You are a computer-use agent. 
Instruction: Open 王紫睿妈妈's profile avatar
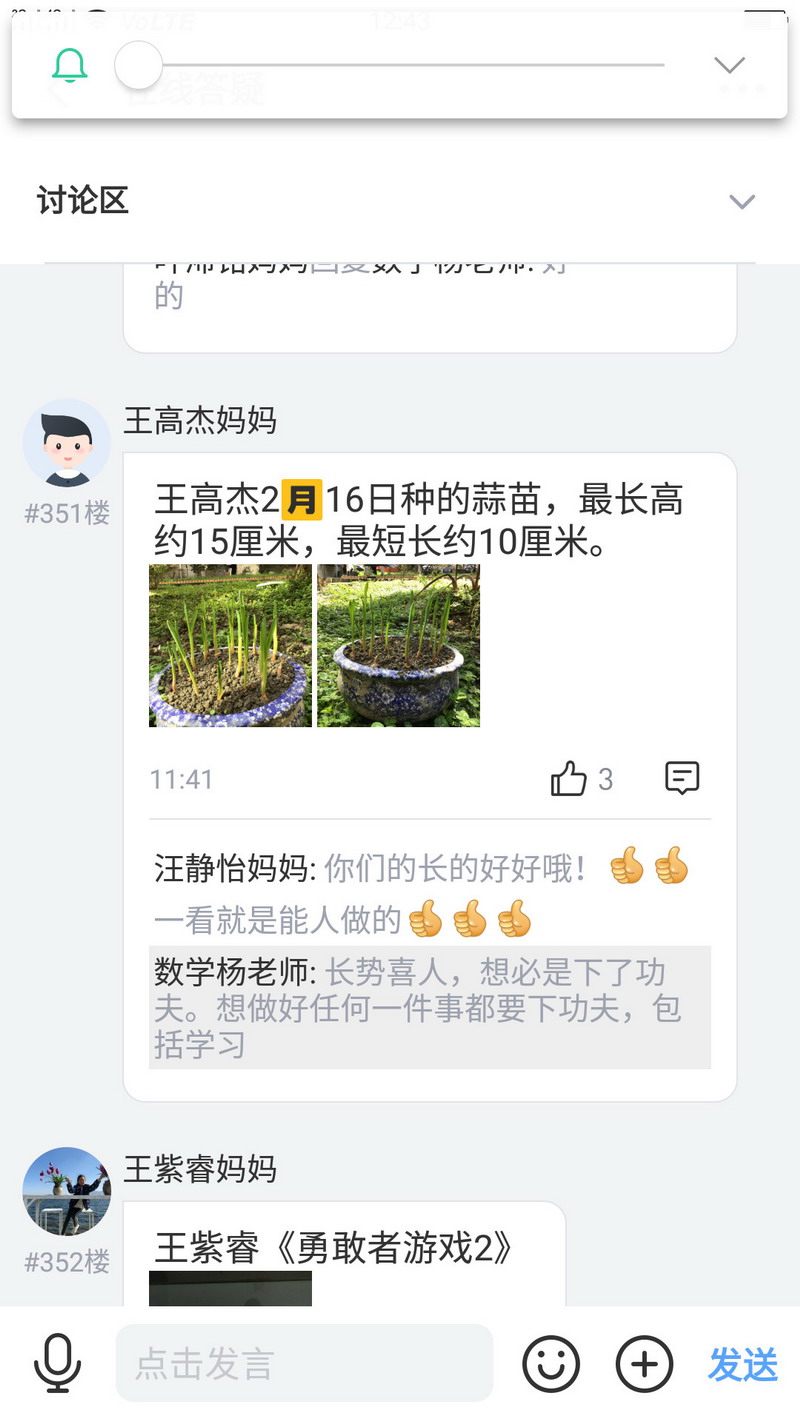tap(66, 1191)
